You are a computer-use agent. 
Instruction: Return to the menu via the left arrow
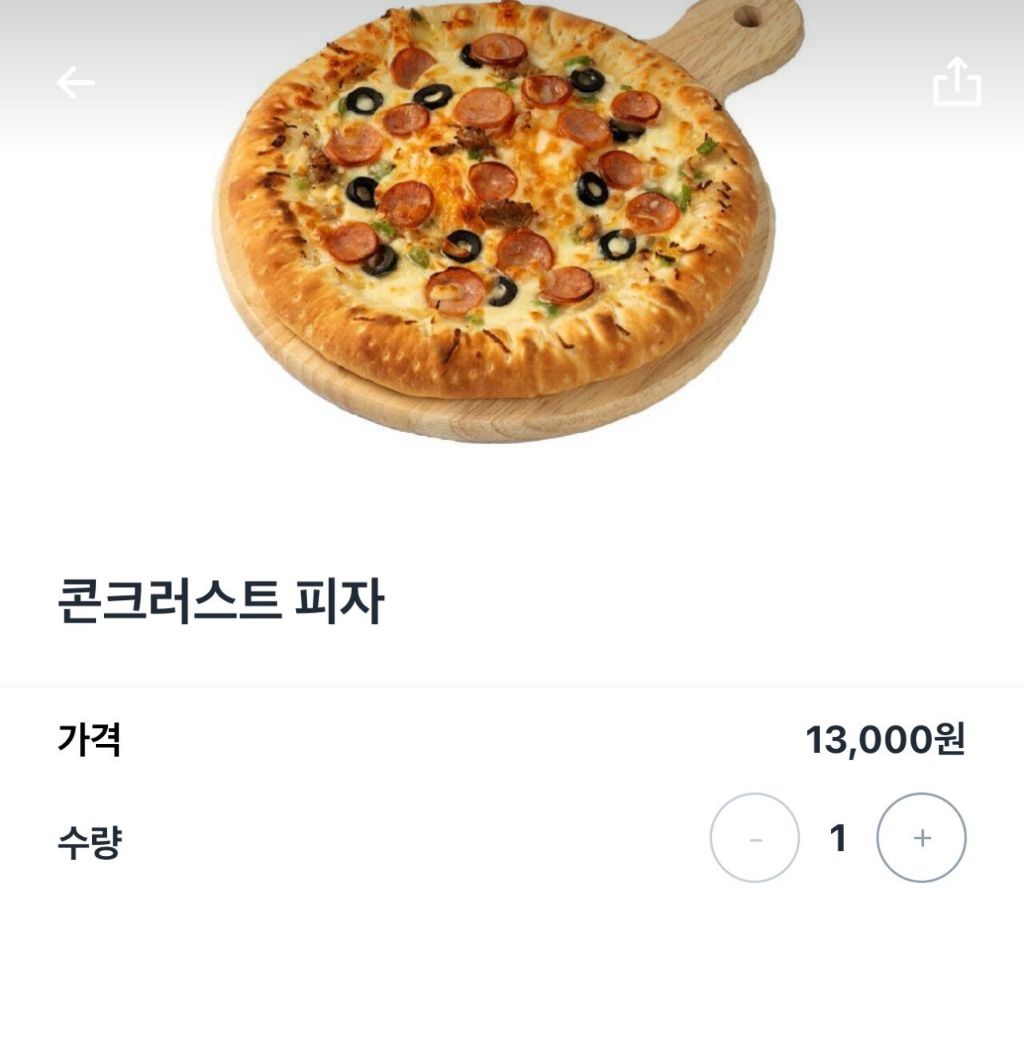76,81
